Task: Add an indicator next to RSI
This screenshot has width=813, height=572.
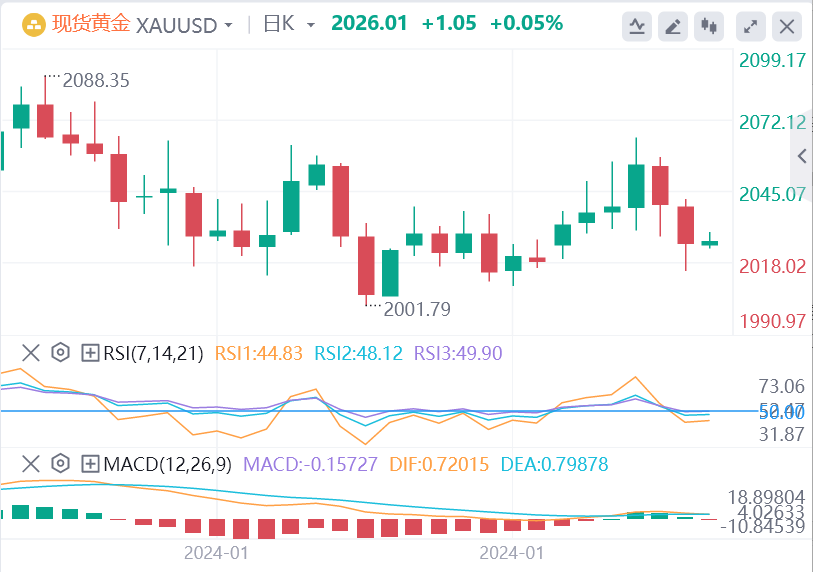Action: click(90, 353)
